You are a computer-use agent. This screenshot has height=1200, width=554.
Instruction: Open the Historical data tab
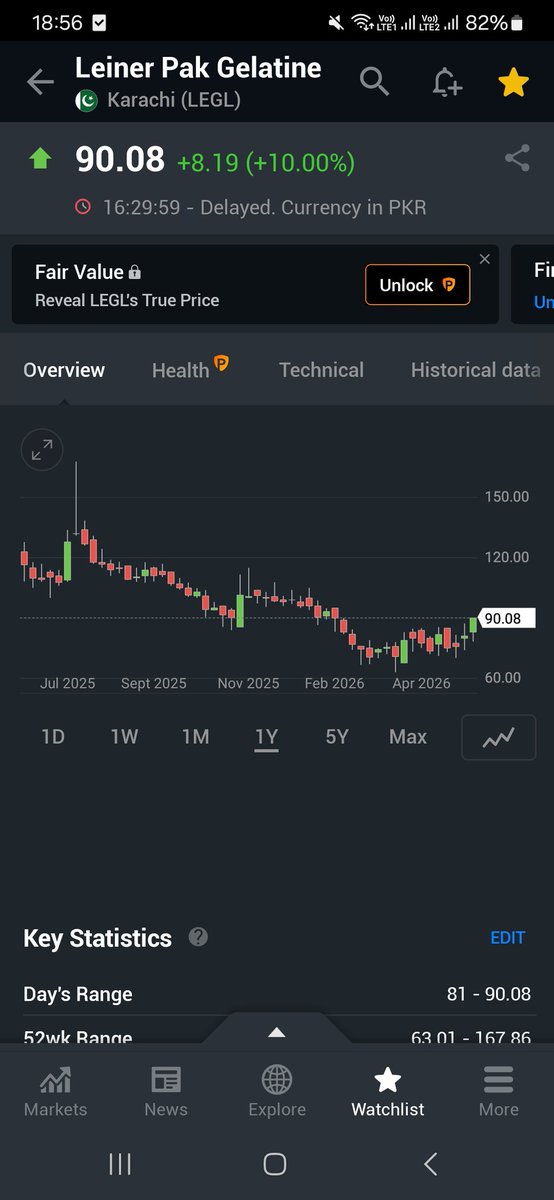pos(476,370)
